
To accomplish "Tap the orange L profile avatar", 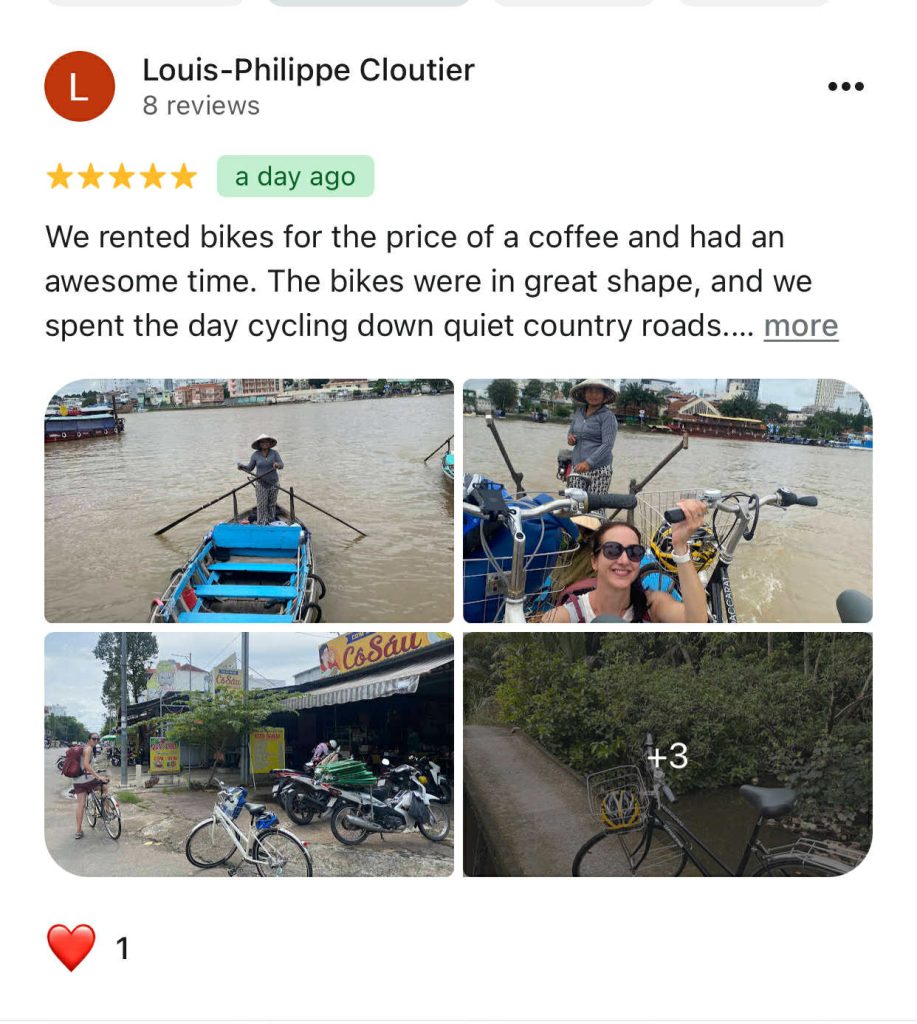I will point(79,87).
